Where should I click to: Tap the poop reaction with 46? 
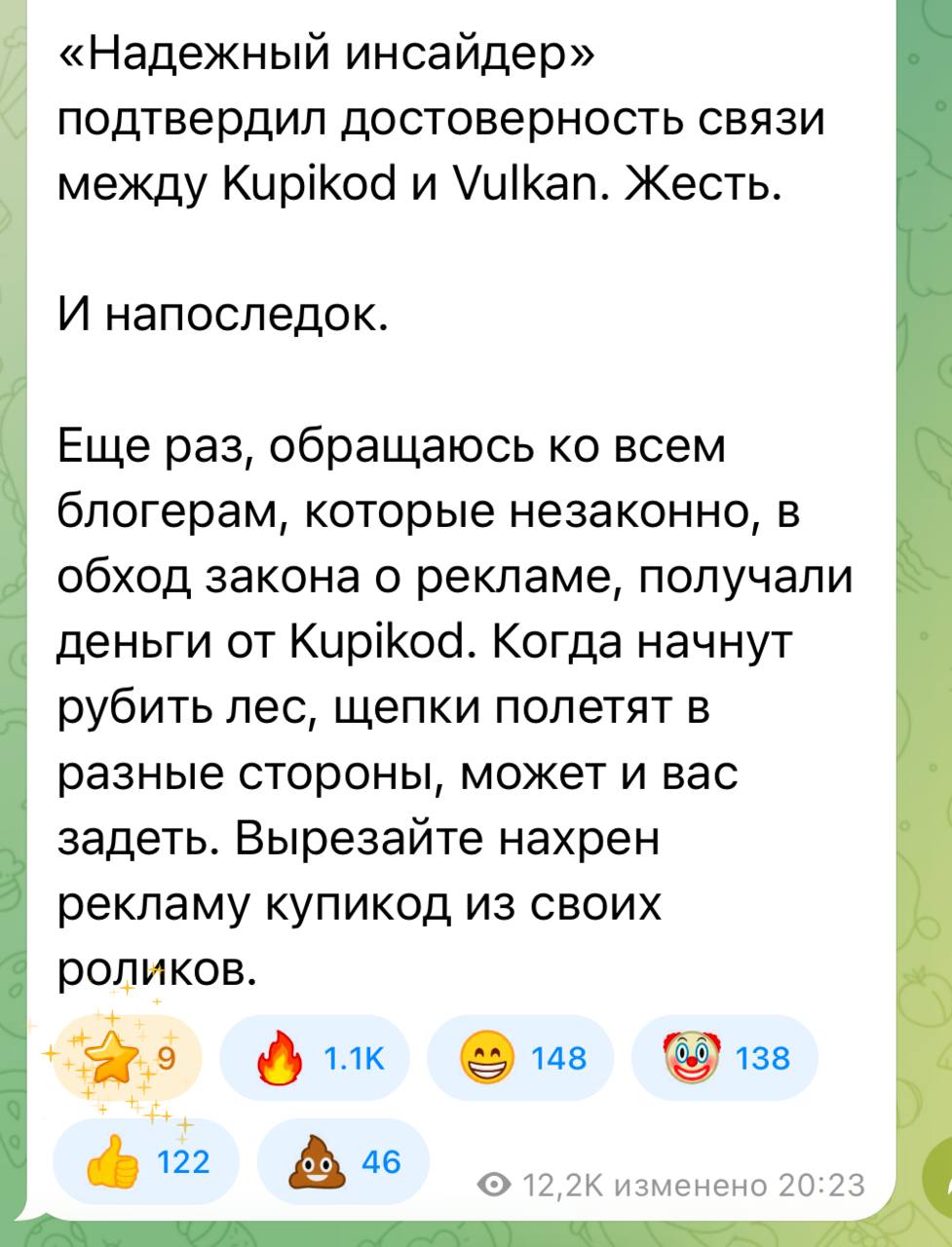[x=343, y=1160]
